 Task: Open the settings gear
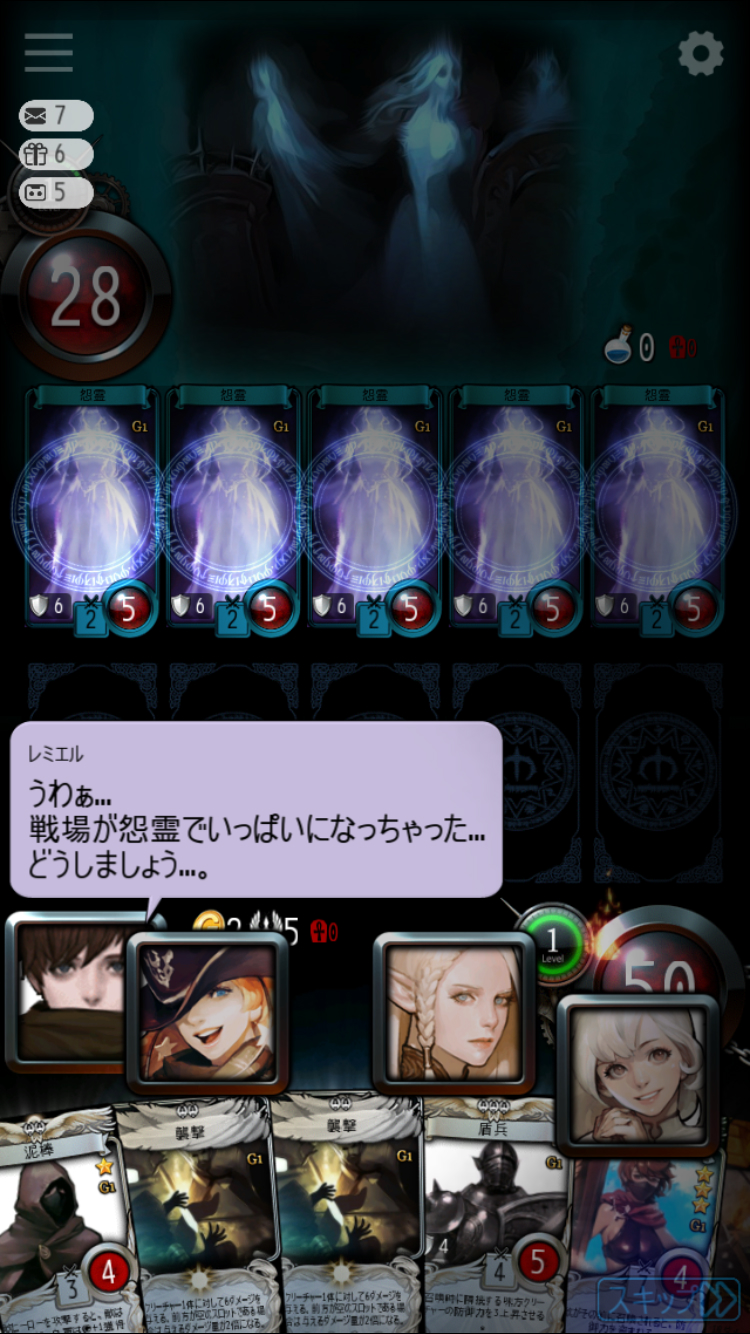700,53
